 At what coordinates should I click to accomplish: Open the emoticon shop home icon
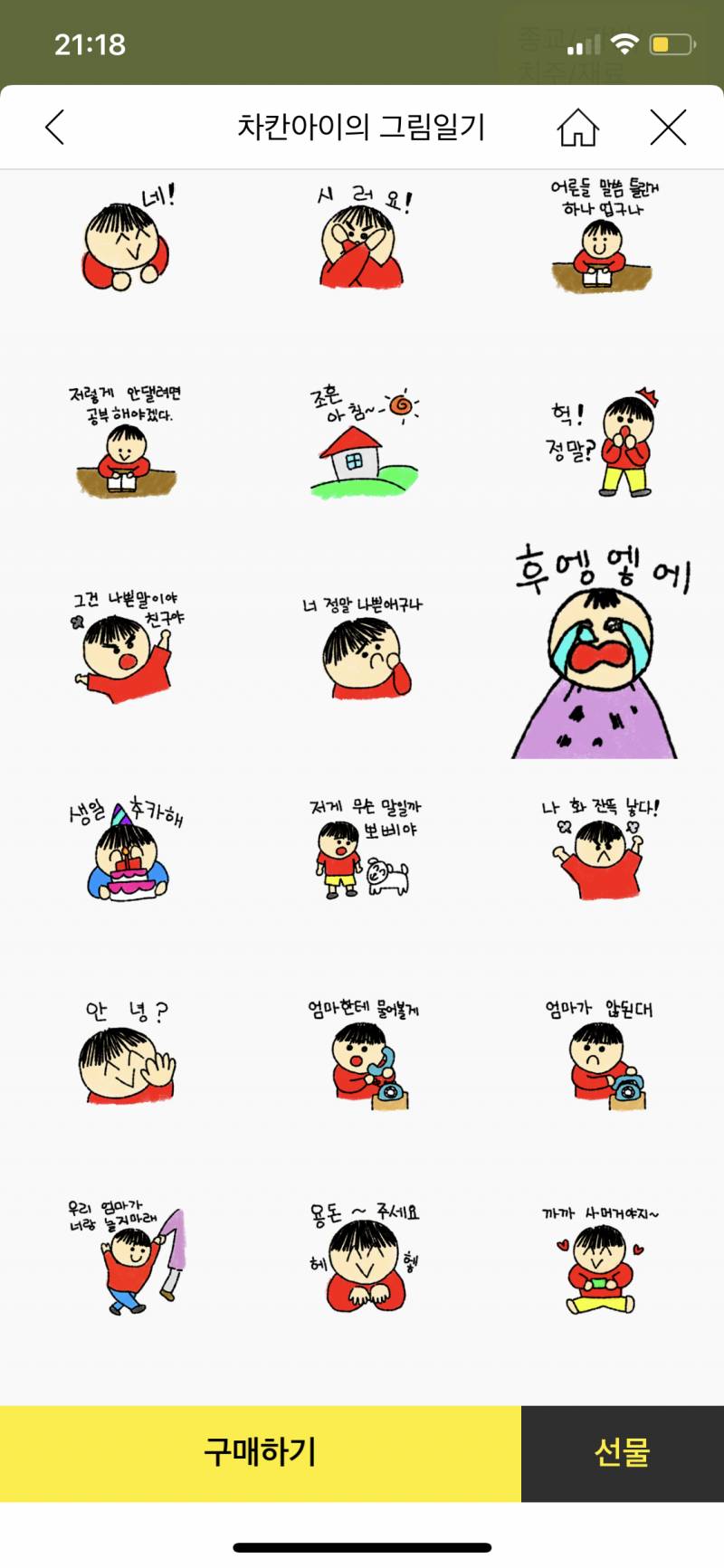577,128
